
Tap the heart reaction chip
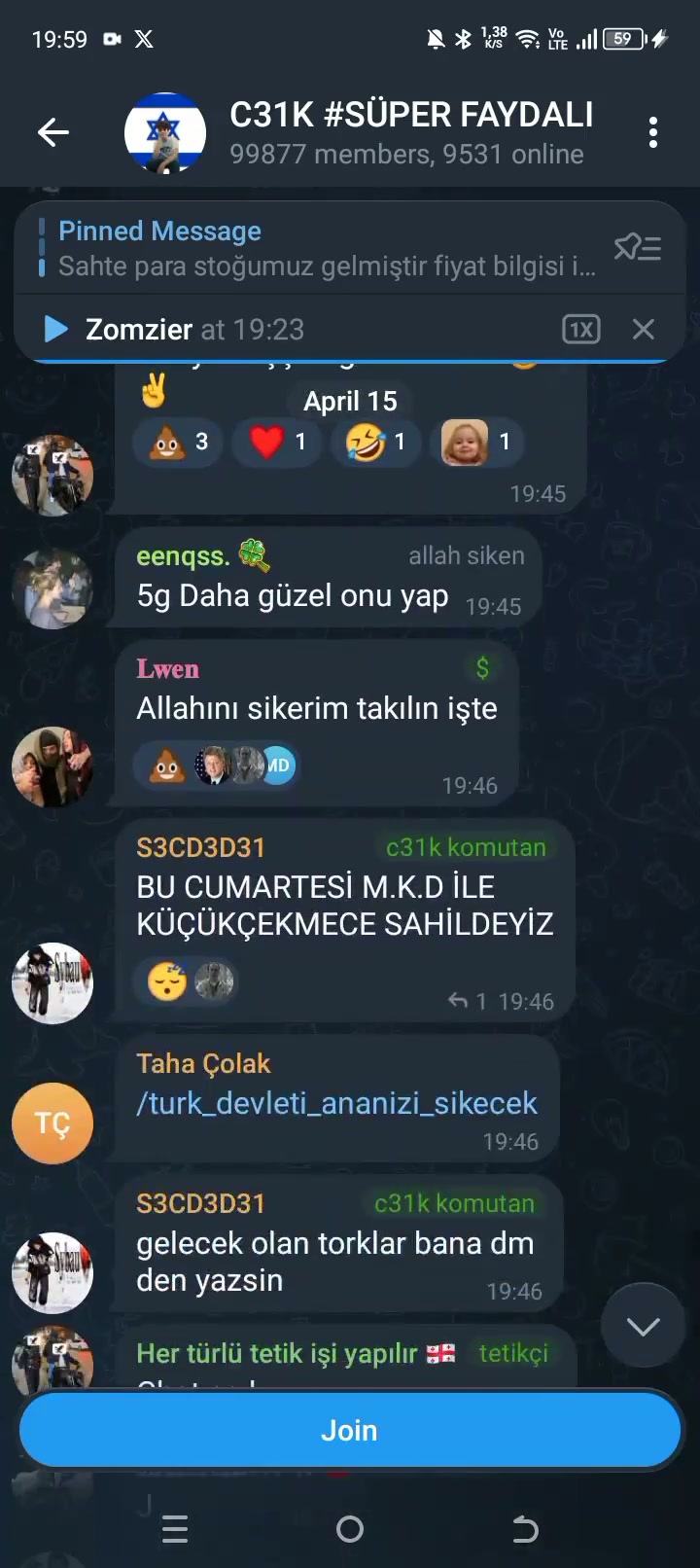tap(277, 443)
